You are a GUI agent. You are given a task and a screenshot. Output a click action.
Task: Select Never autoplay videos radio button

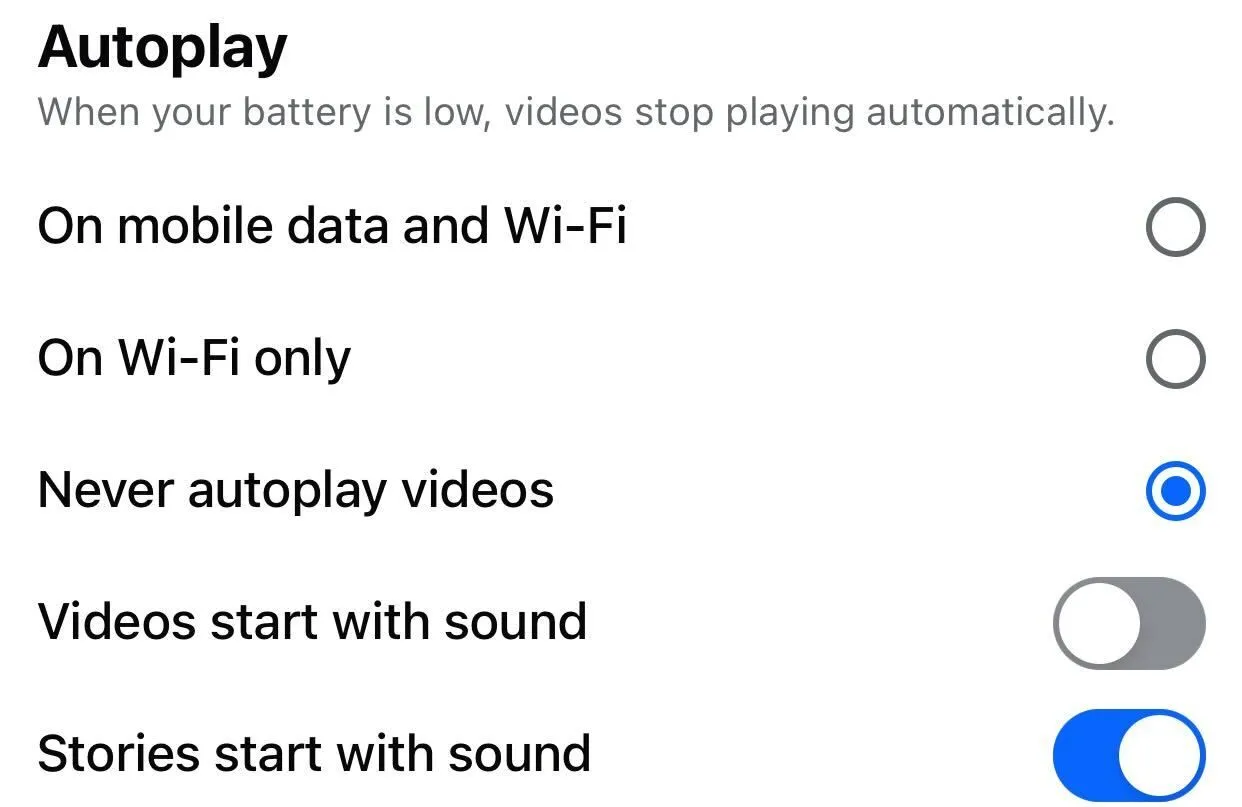coord(1175,490)
